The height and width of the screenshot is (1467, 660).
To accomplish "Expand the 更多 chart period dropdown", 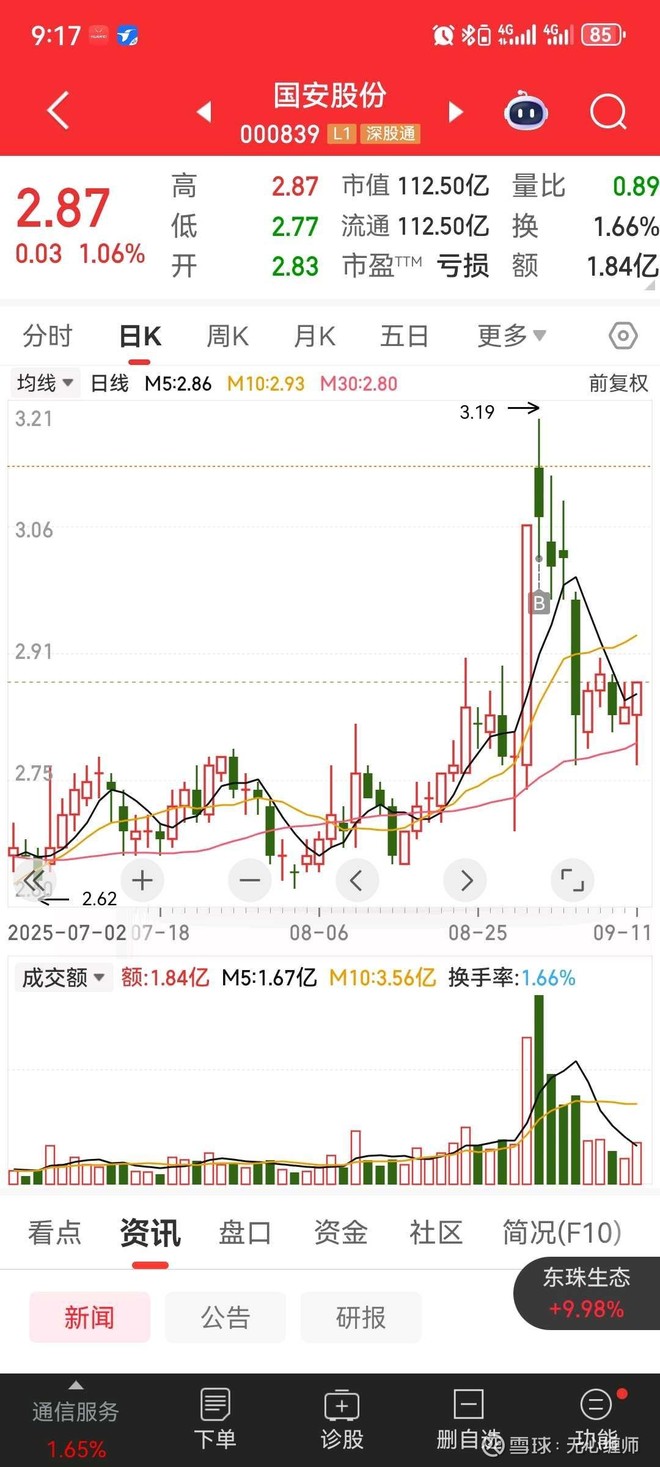I will 511,336.
